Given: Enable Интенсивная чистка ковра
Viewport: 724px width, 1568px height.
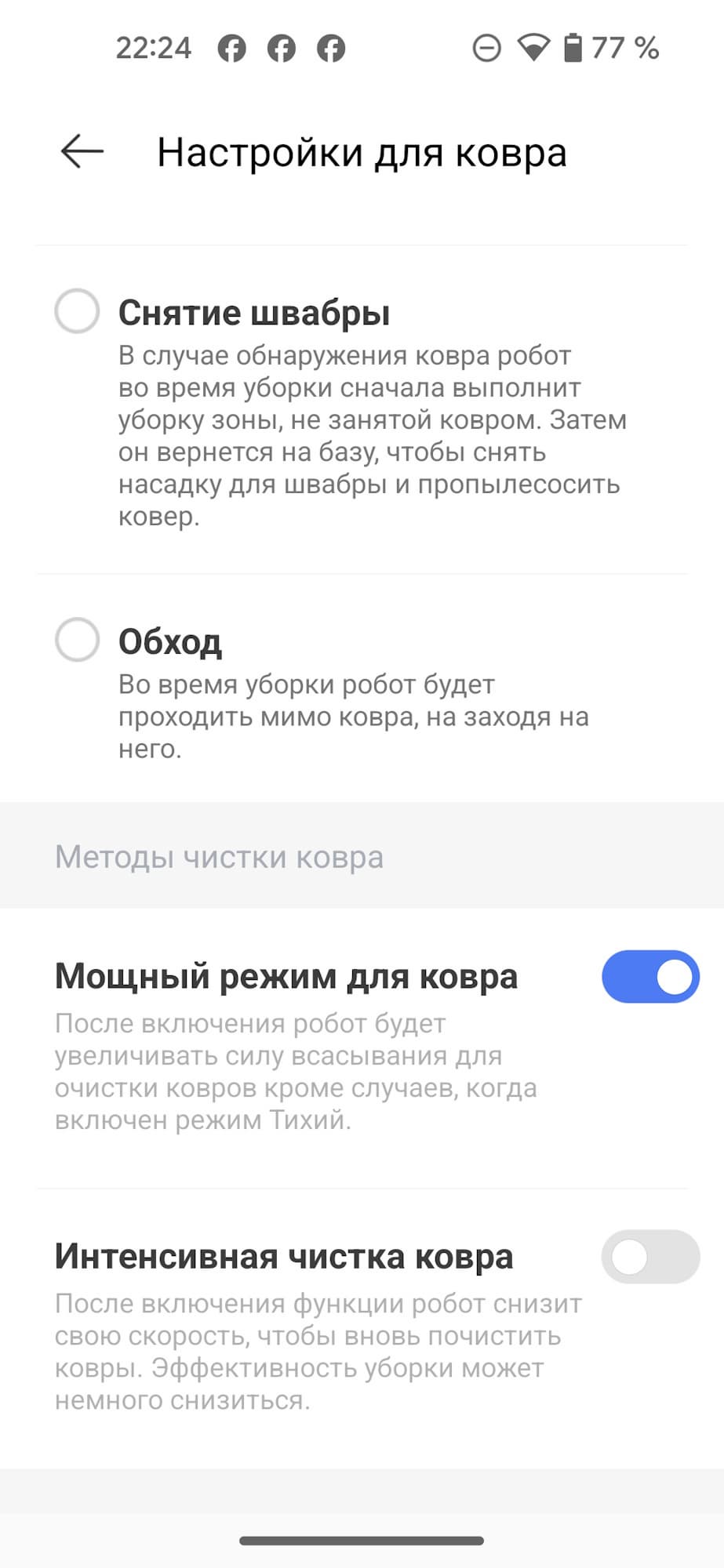Looking at the screenshot, I should tap(649, 1257).
